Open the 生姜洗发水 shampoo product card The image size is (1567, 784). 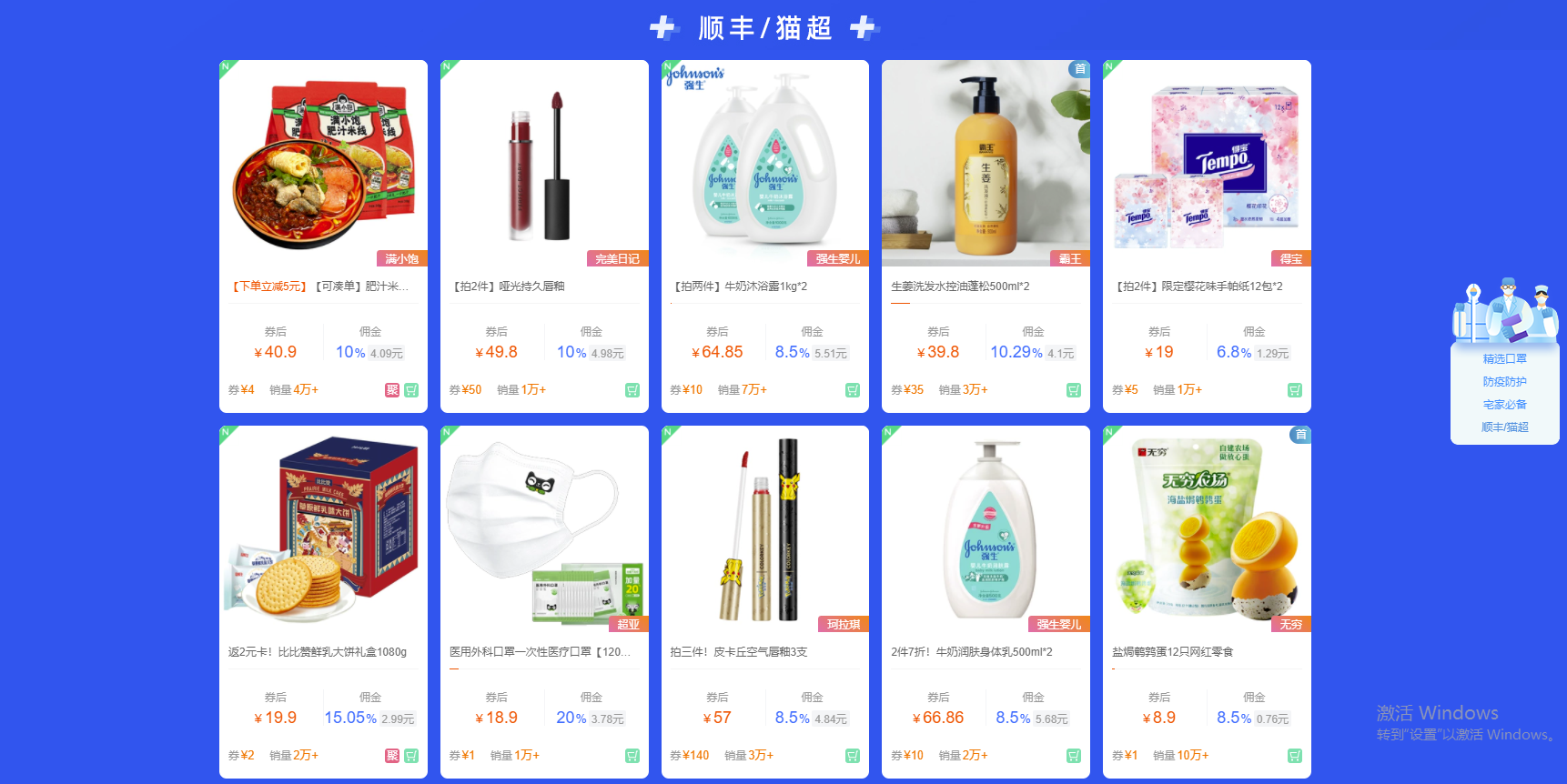coord(986,164)
